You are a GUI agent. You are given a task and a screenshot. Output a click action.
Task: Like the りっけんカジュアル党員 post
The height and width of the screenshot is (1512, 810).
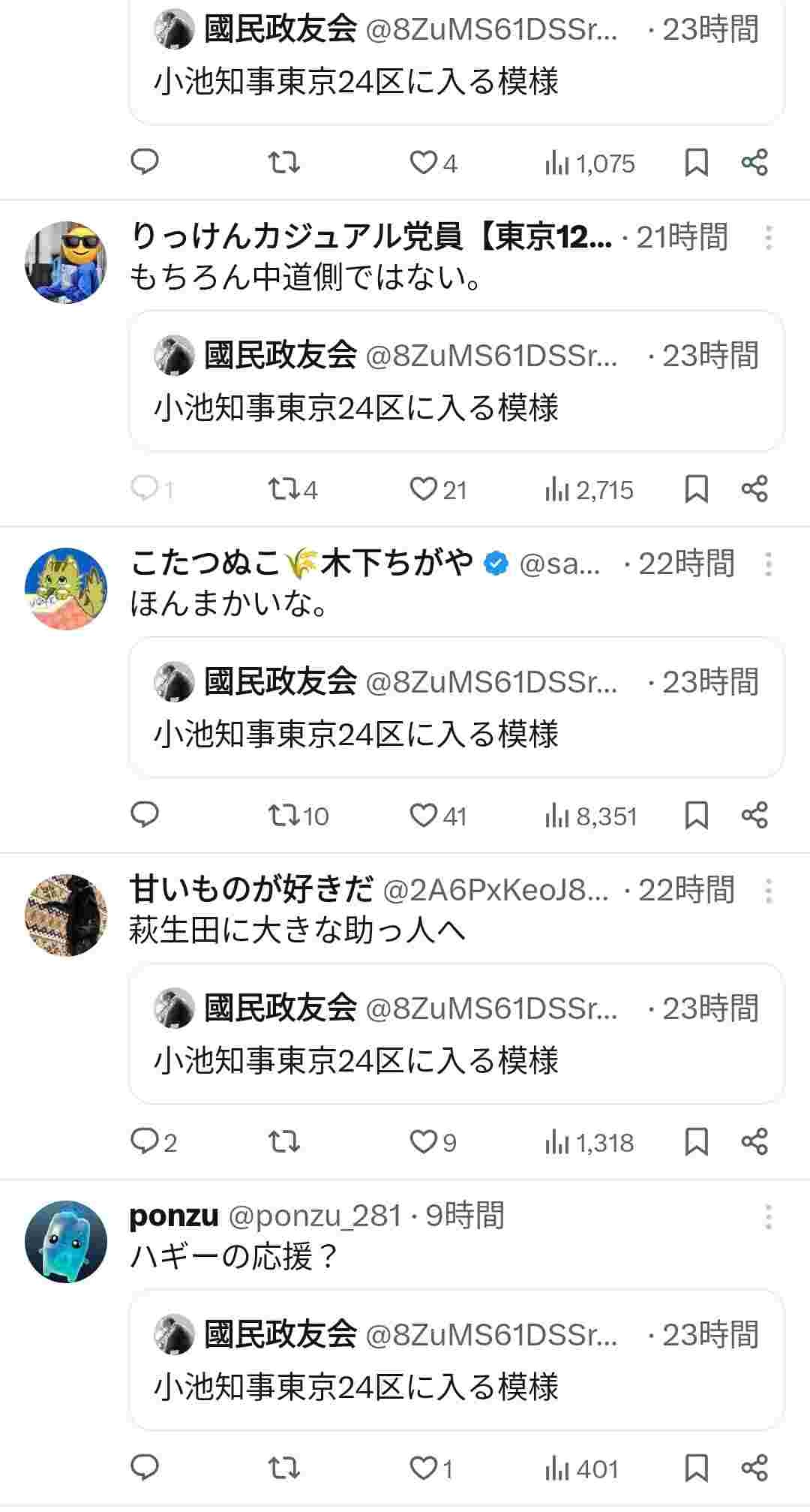[x=424, y=489]
